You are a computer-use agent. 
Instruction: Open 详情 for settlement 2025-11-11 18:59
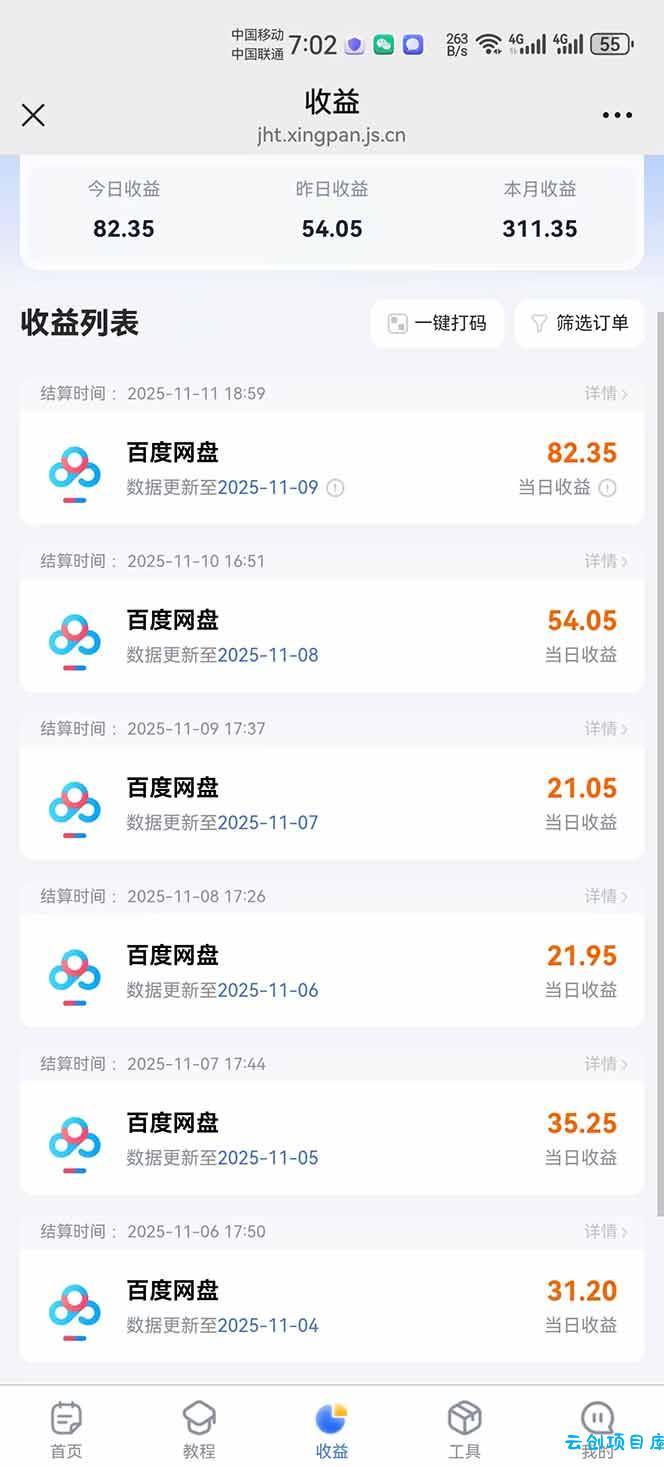coord(606,393)
